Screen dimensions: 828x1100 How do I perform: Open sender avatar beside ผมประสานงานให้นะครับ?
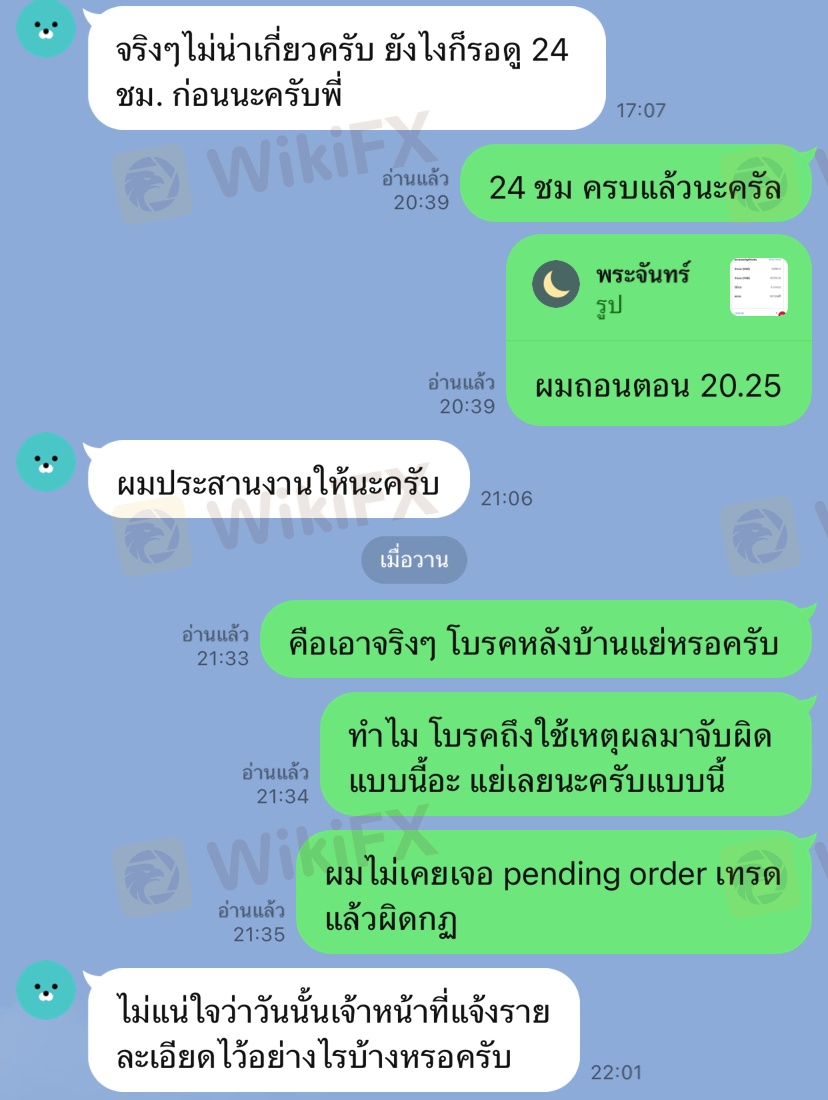[x=46, y=461]
